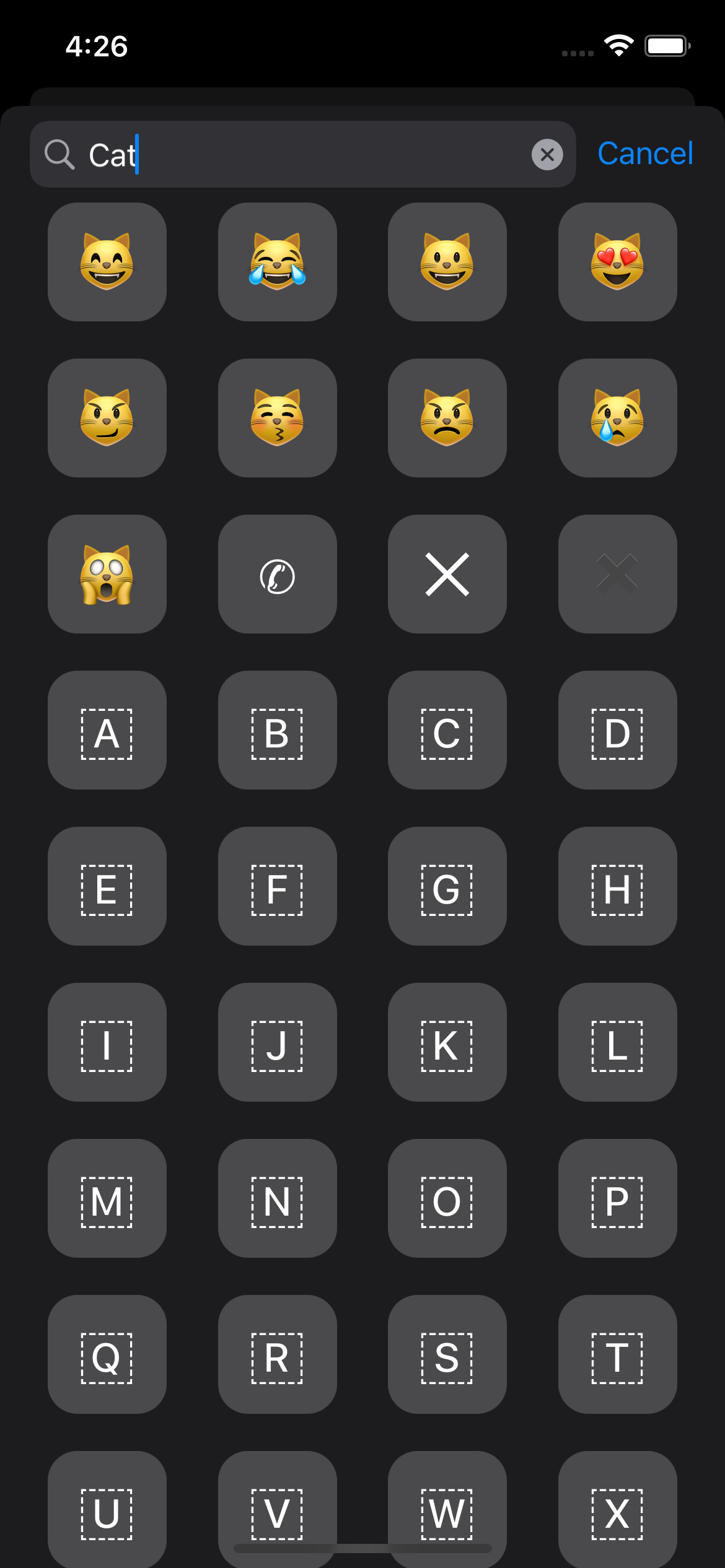Select the telephone symbol emoji
Viewport: 725px width, 1568px height.
277,574
